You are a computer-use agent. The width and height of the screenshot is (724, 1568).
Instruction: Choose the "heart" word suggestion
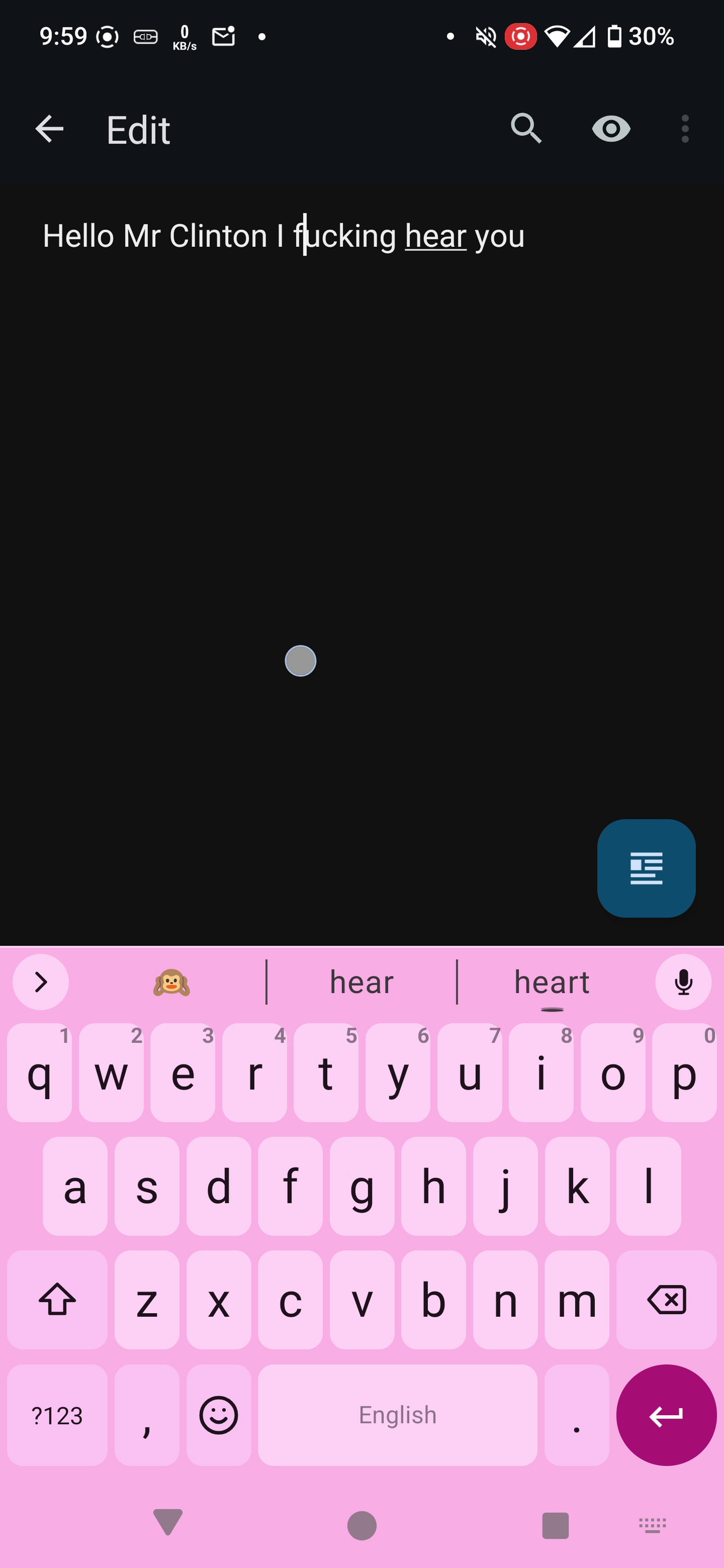click(552, 983)
